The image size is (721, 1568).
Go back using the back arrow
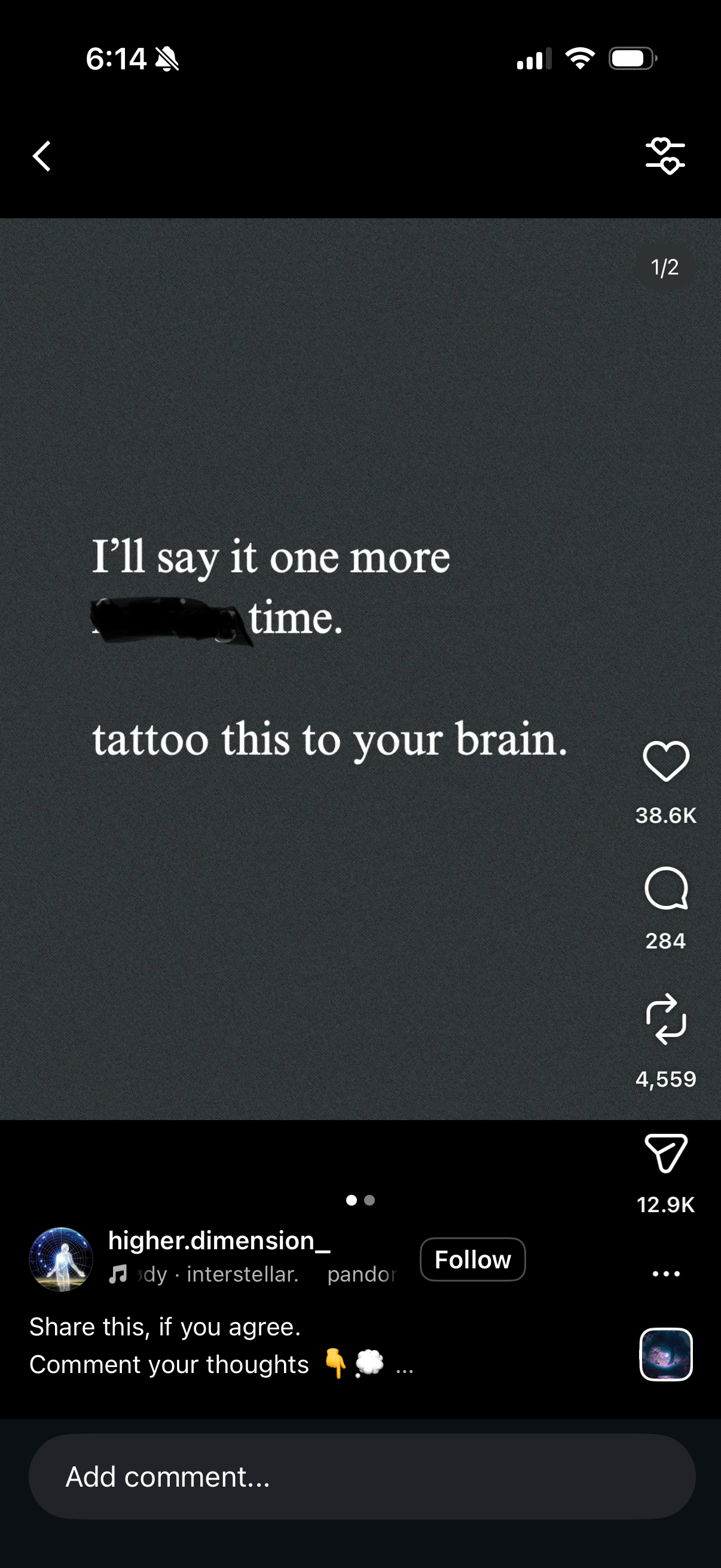click(42, 157)
